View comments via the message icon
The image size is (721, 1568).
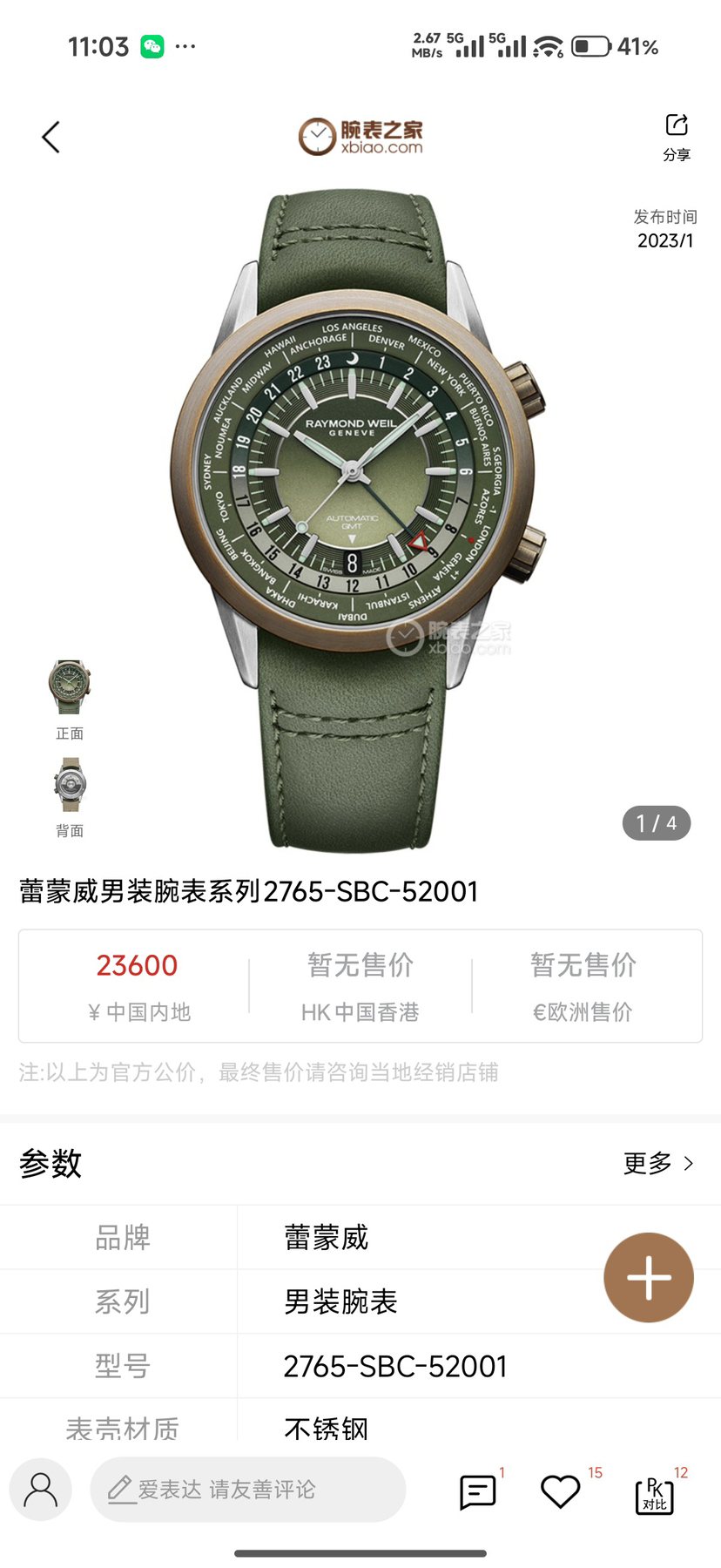[x=477, y=1492]
